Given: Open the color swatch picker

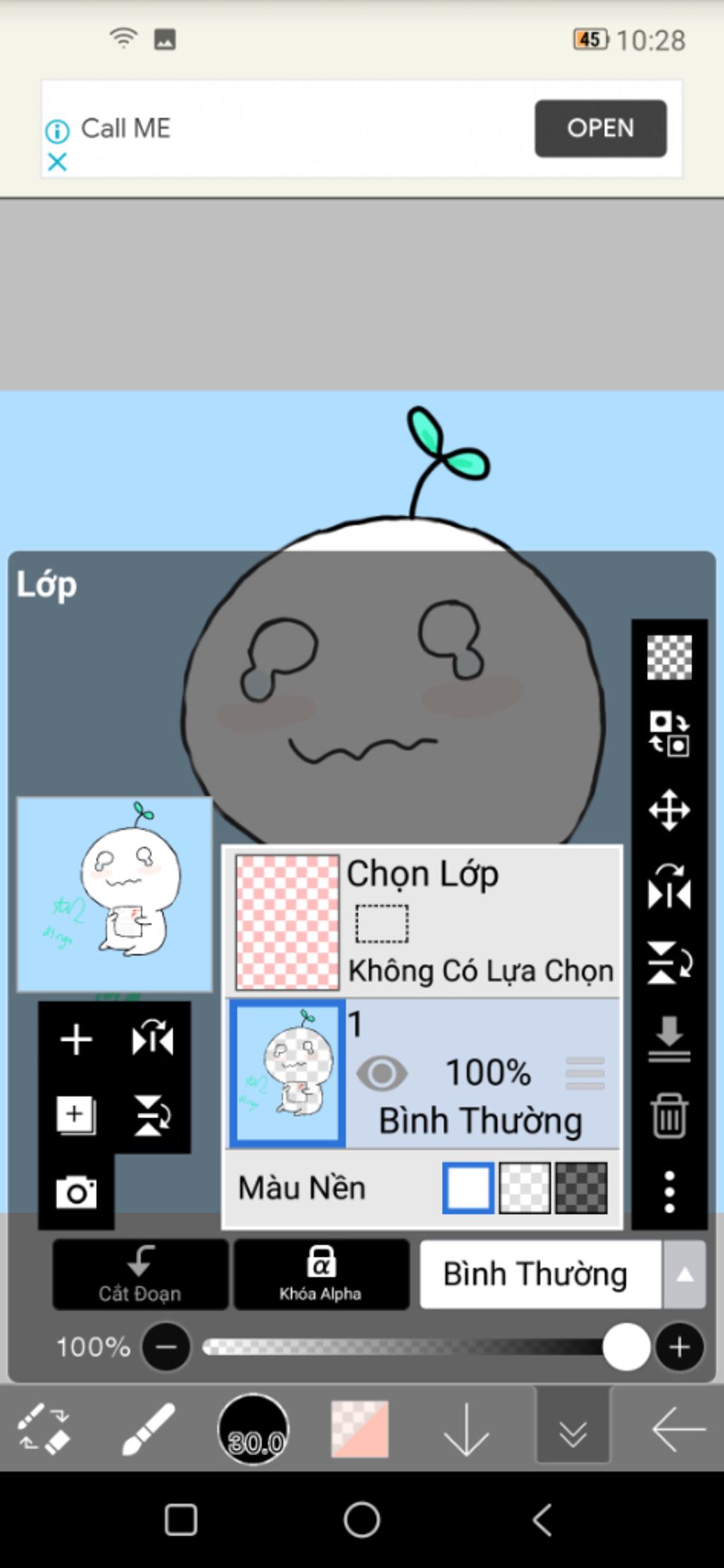Looking at the screenshot, I should coord(360,1429).
